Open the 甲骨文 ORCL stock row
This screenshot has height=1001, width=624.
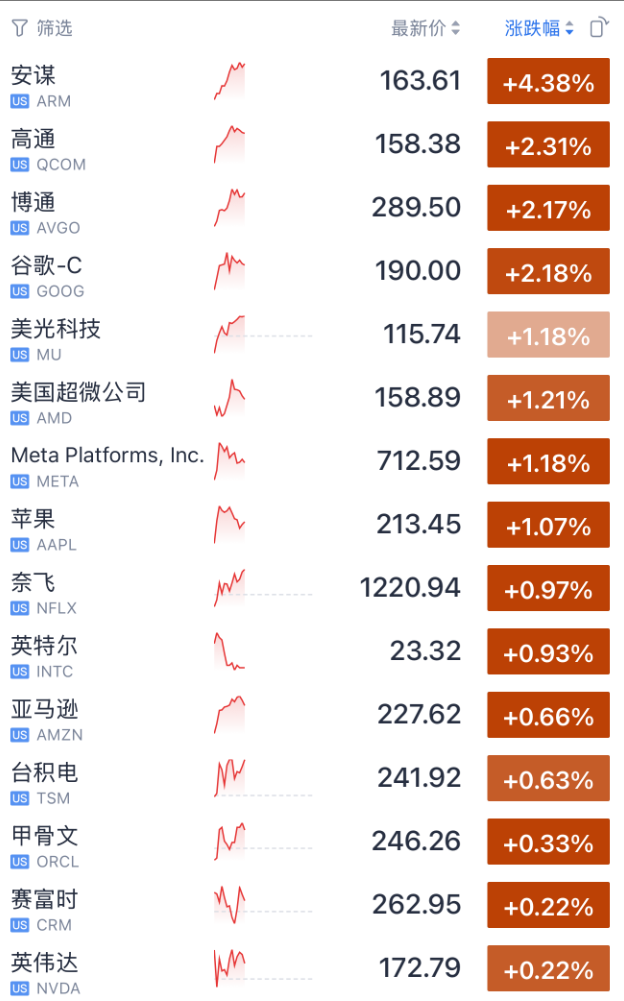pos(312,842)
